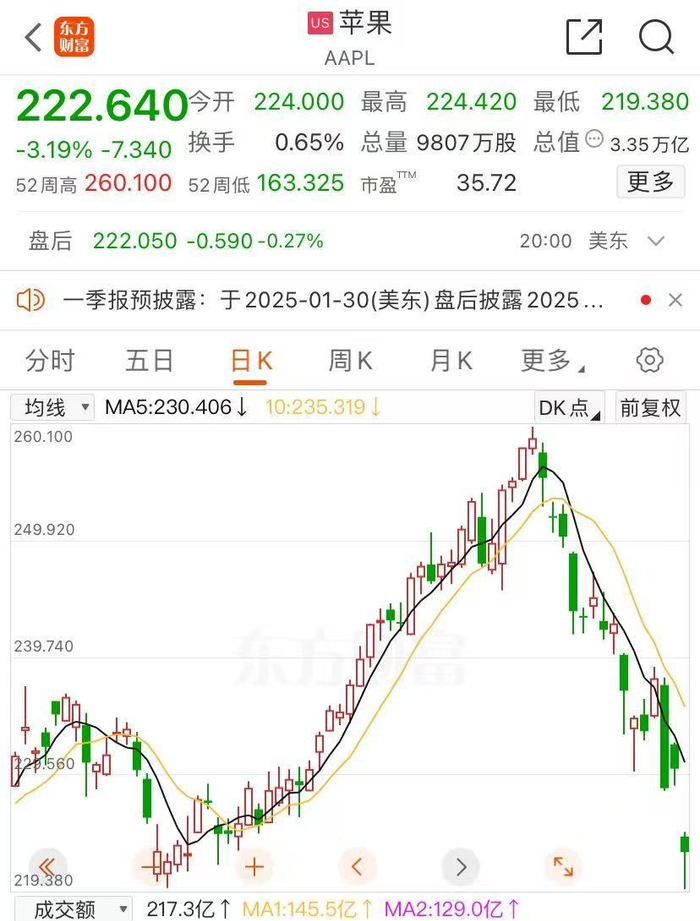Share this Apple stock page
700x921 pixels.
point(584,37)
